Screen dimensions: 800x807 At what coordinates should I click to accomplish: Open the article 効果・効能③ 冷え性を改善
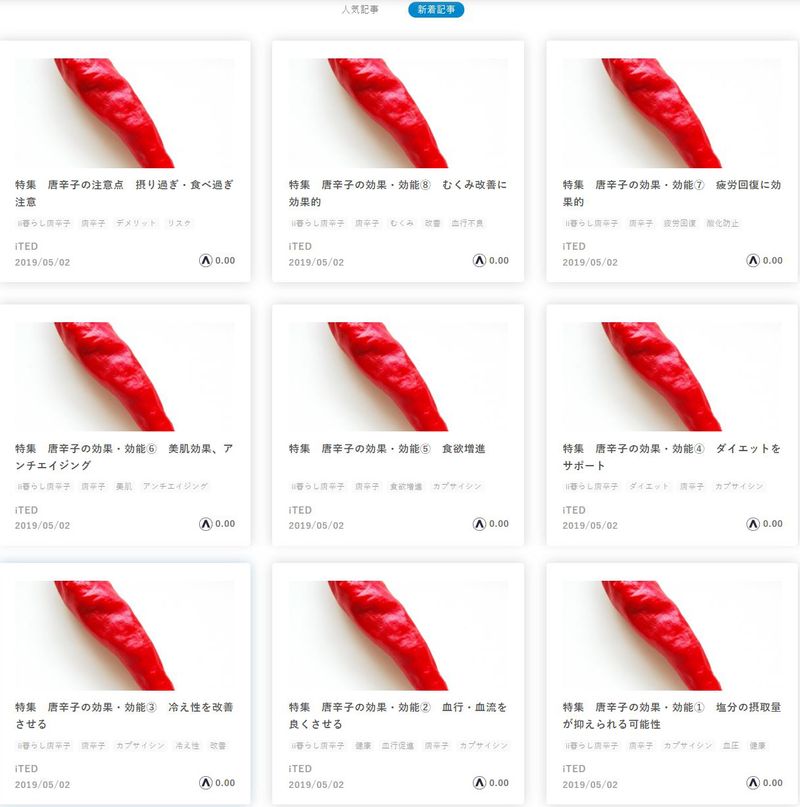click(125, 715)
